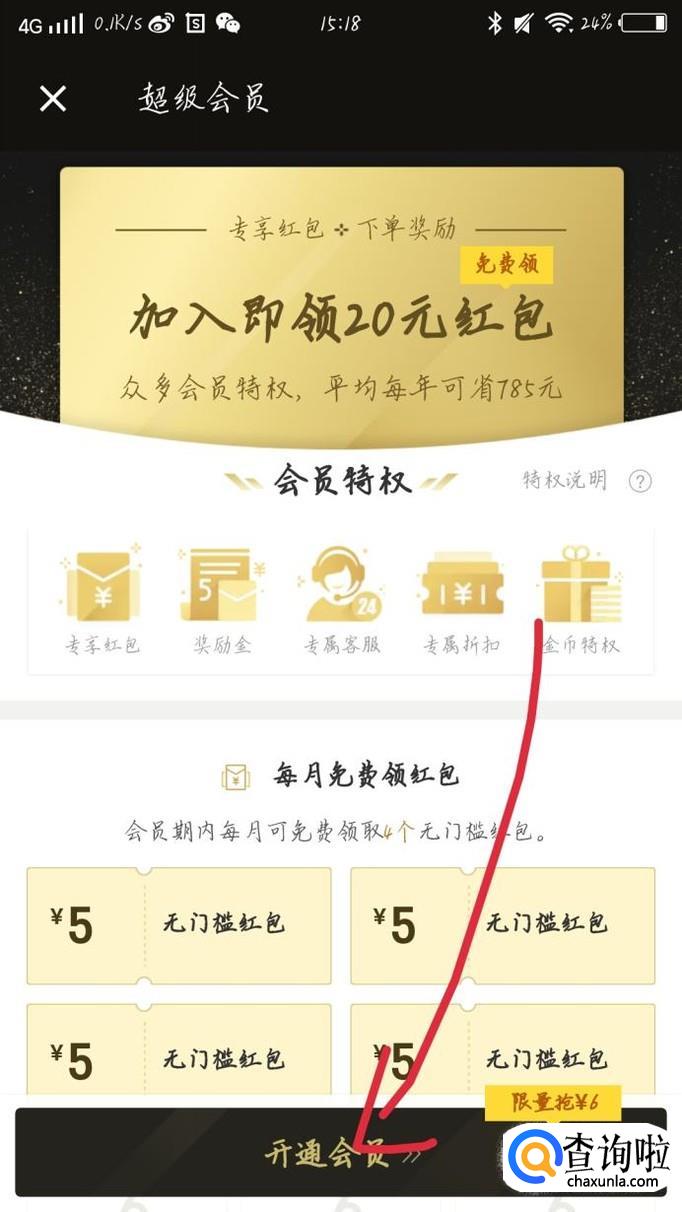
Task: Open the 专享红包 privilege
Action: (x=103, y=599)
